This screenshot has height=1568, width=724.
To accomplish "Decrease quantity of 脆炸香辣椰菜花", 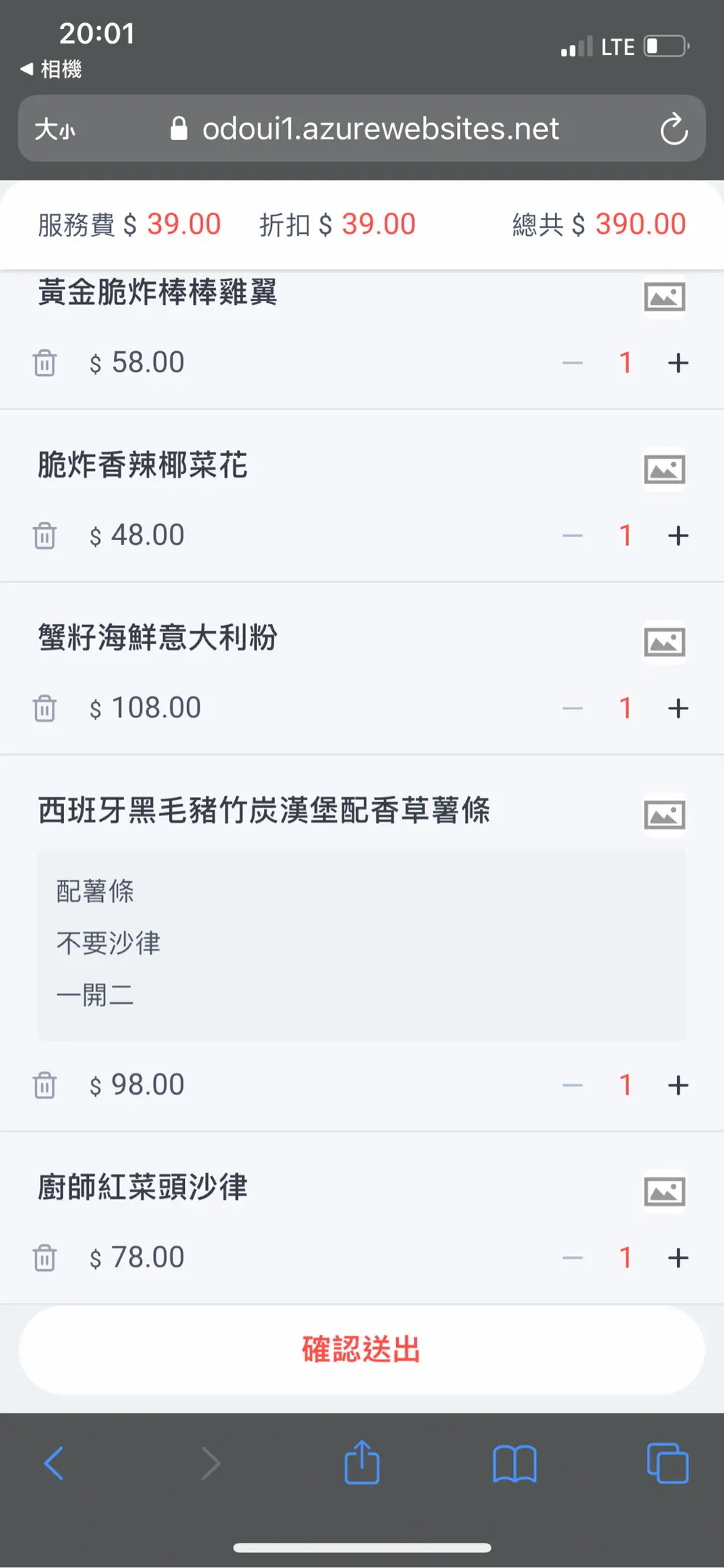I will [572, 536].
